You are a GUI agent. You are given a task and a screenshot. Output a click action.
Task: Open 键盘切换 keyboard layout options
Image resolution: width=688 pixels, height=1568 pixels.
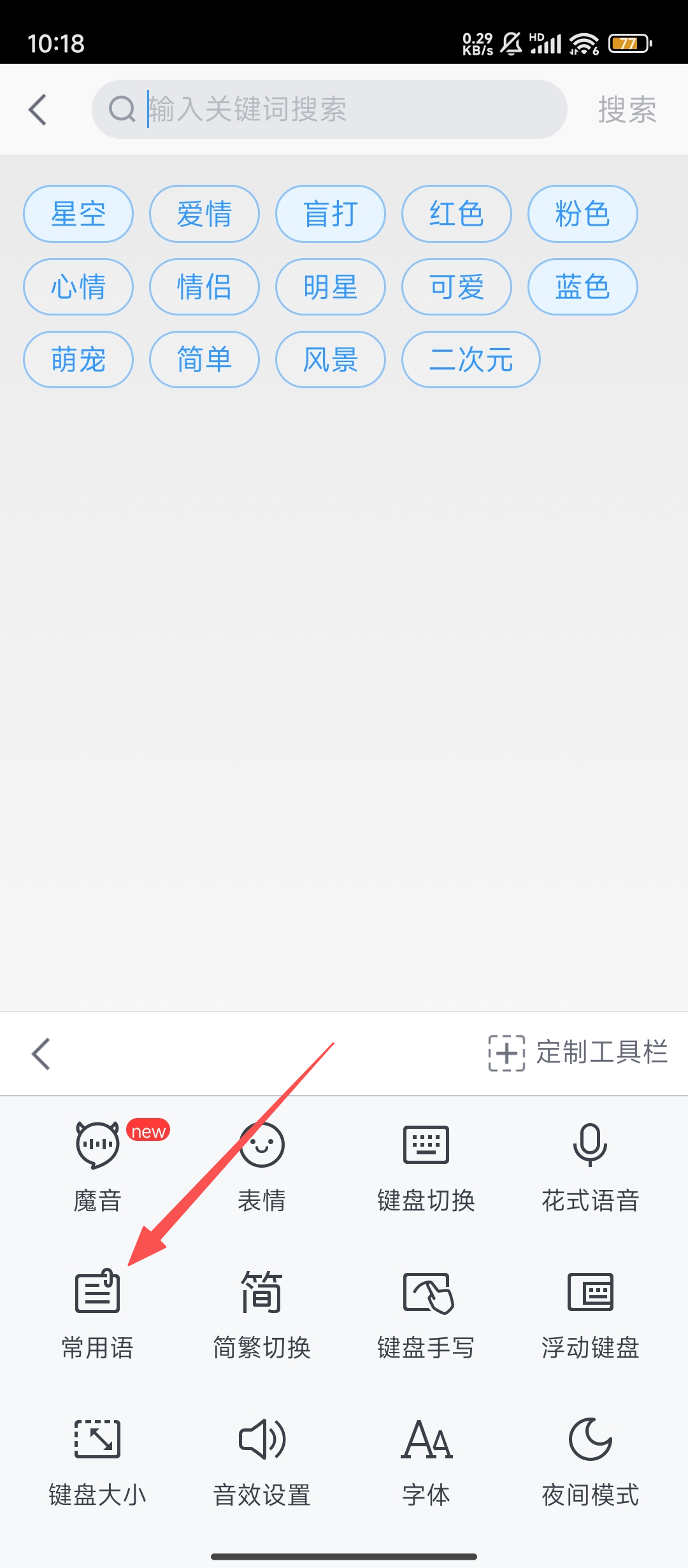coord(426,1166)
